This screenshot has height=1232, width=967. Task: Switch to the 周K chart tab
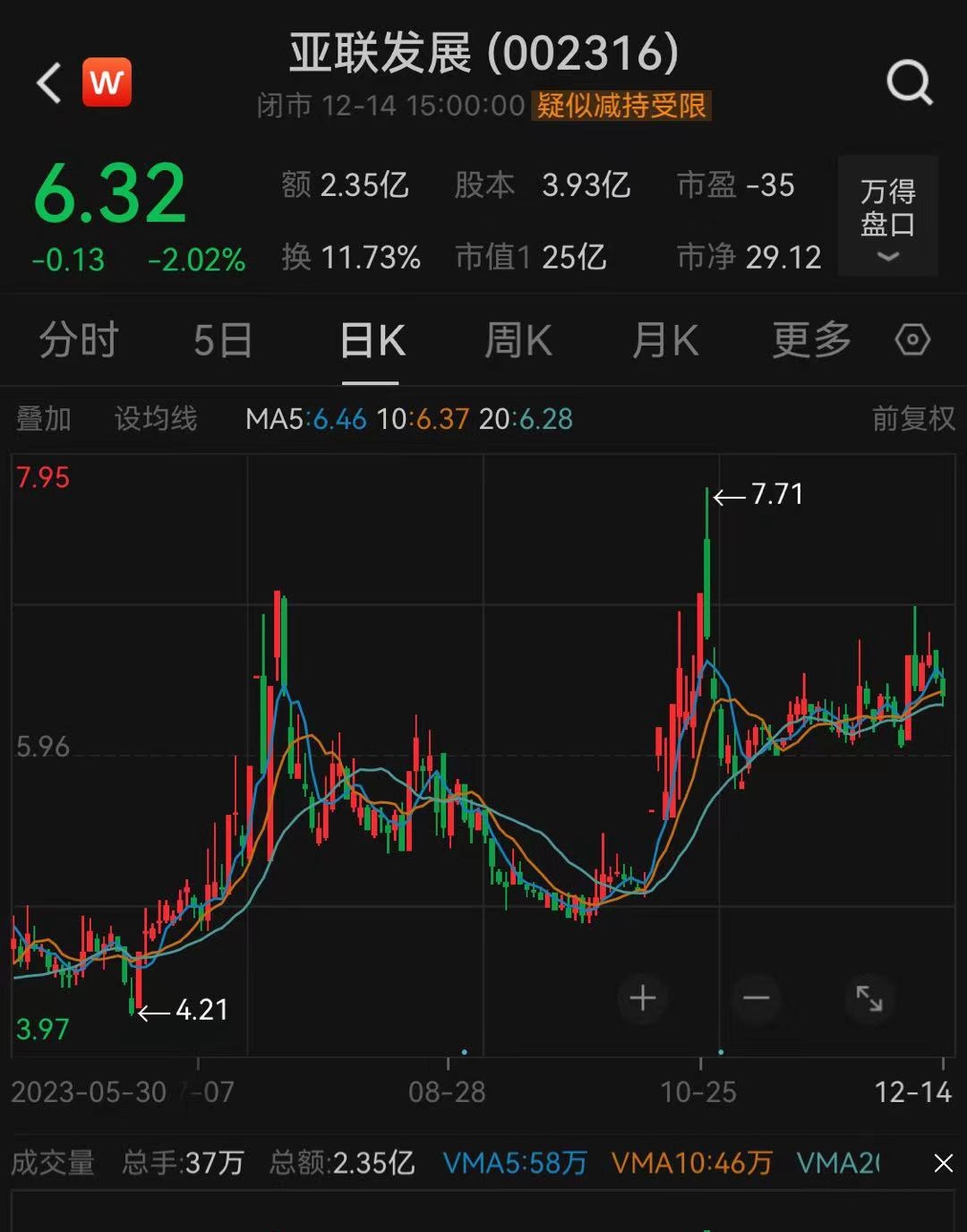coord(518,341)
